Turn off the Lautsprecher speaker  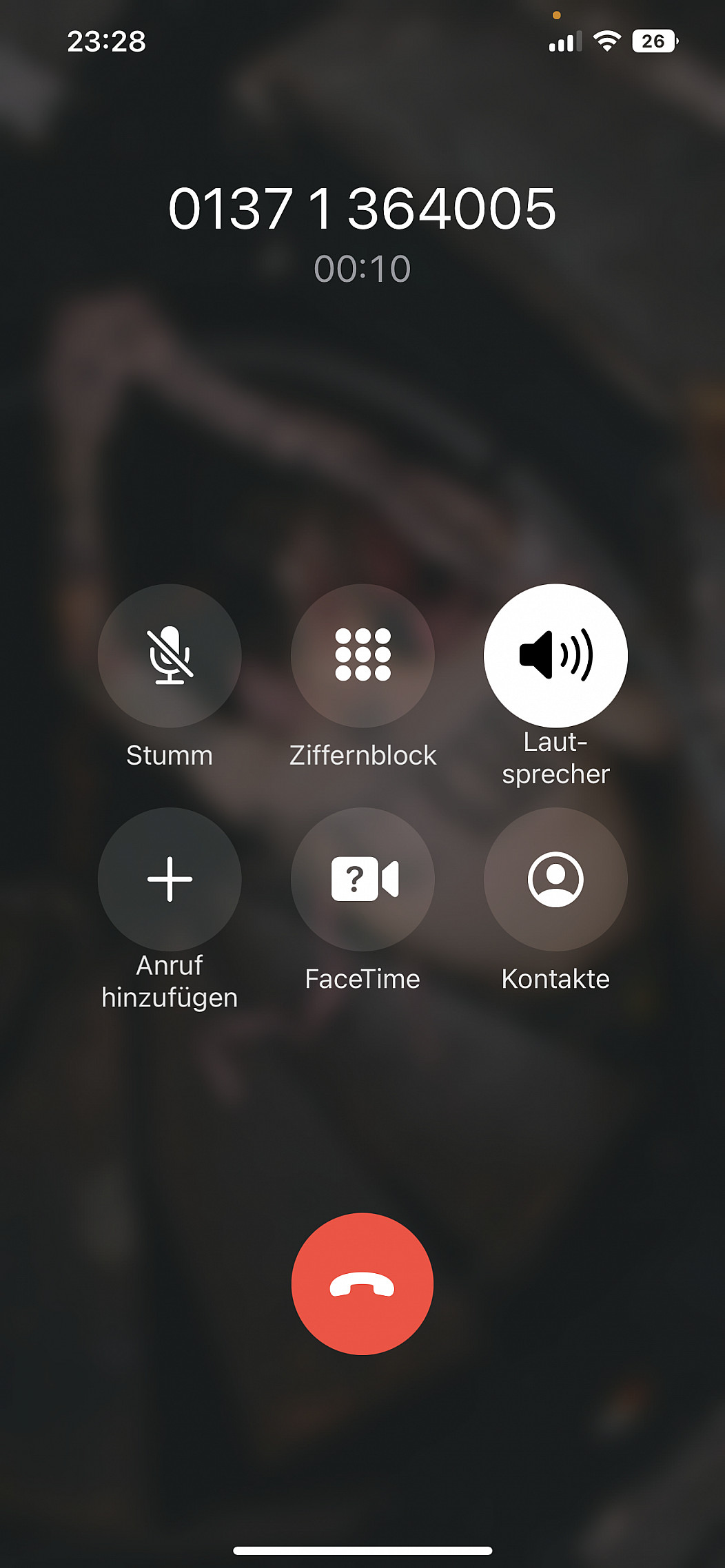(x=555, y=656)
